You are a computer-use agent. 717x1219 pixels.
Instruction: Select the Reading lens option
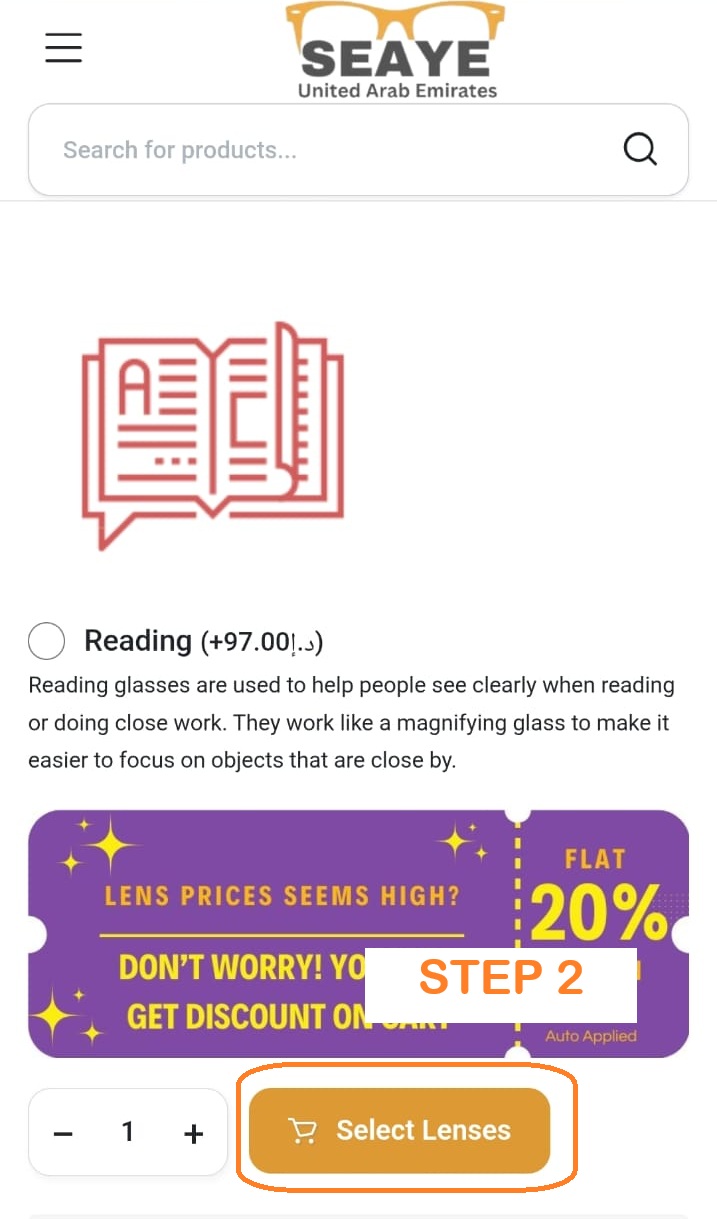click(47, 641)
